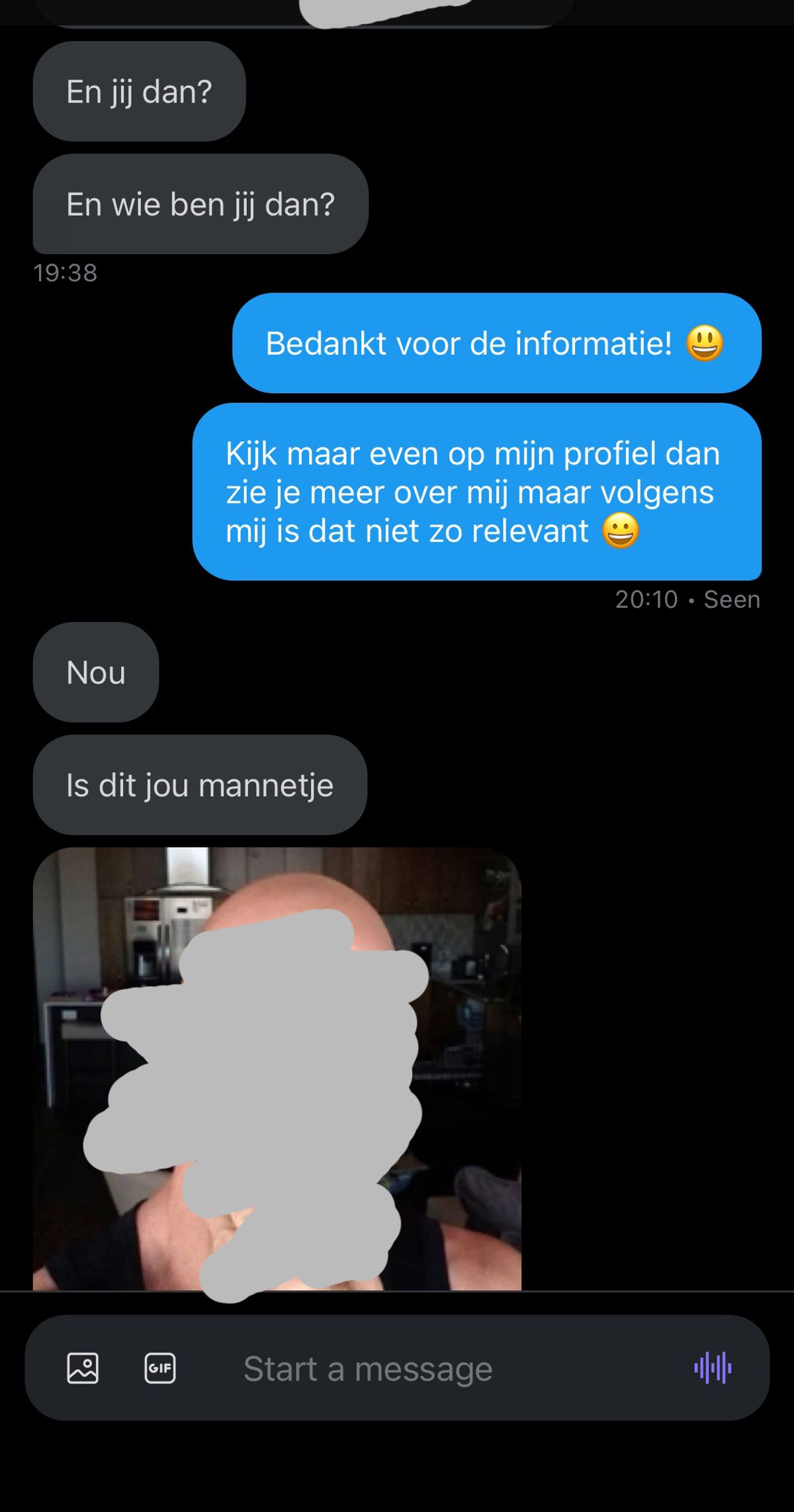
Task: Open the GIF picker
Action: click(x=160, y=1368)
